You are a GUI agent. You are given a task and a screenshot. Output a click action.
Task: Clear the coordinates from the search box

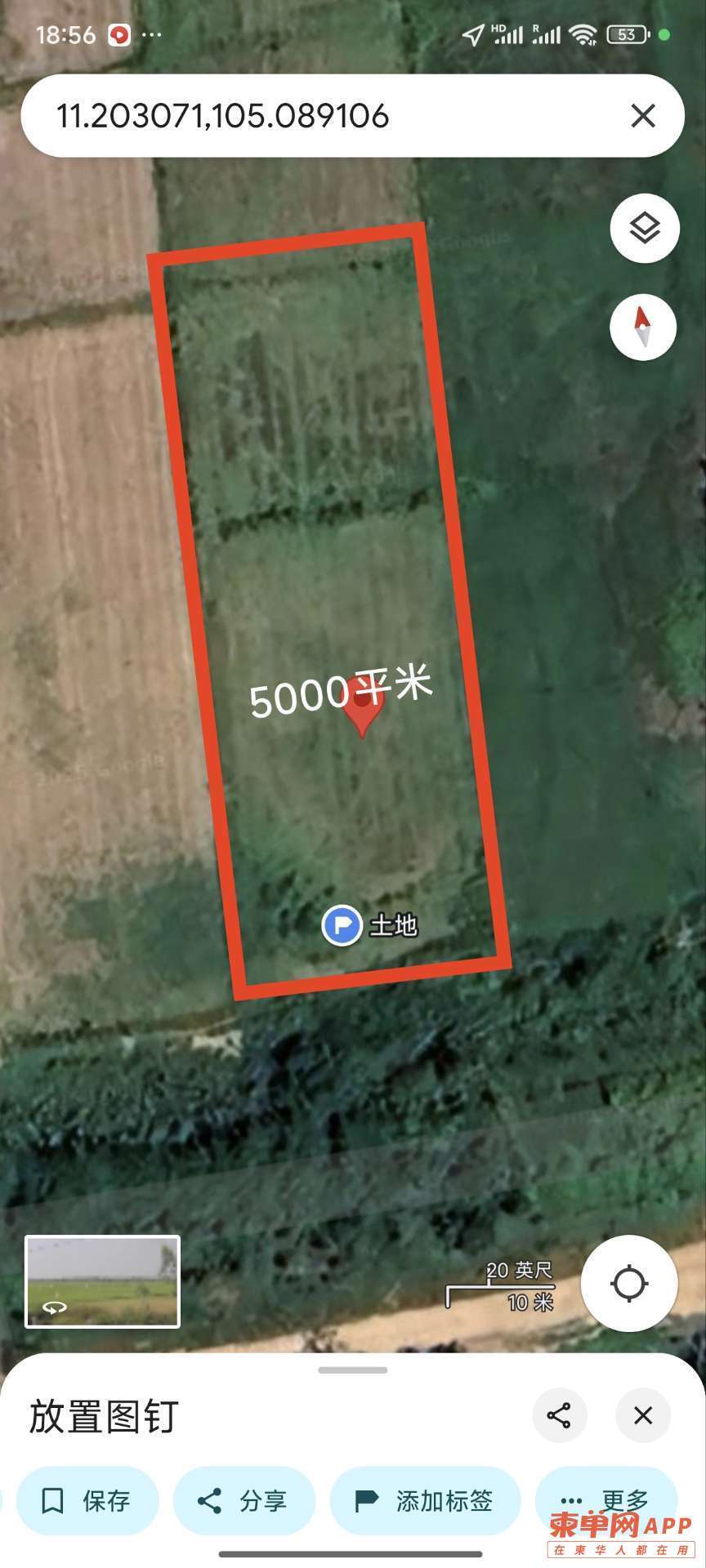(x=643, y=116)
